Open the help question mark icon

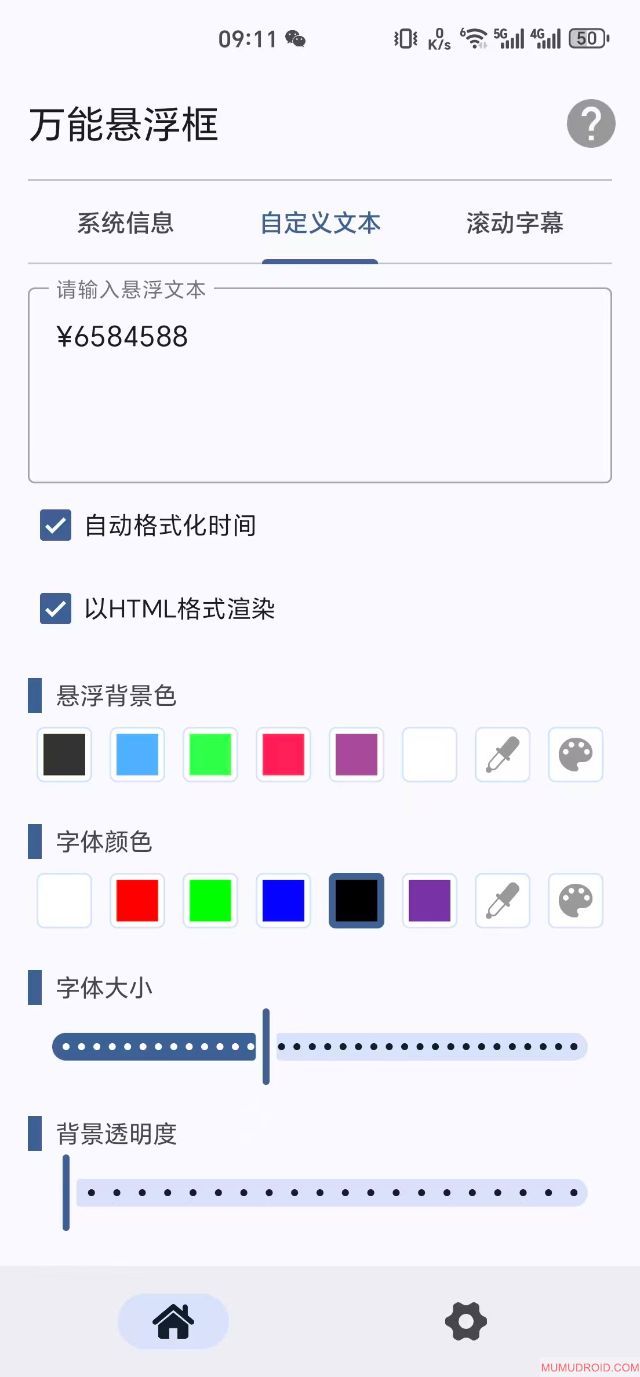coord(591,125)
